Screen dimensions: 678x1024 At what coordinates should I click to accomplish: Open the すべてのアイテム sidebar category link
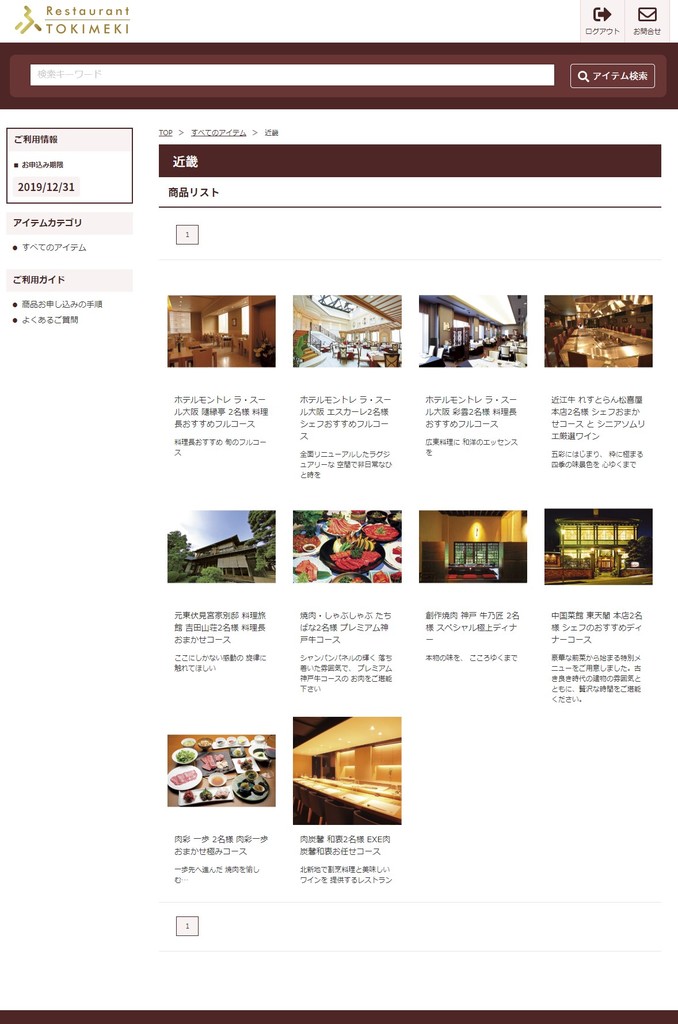coord(54,247)
